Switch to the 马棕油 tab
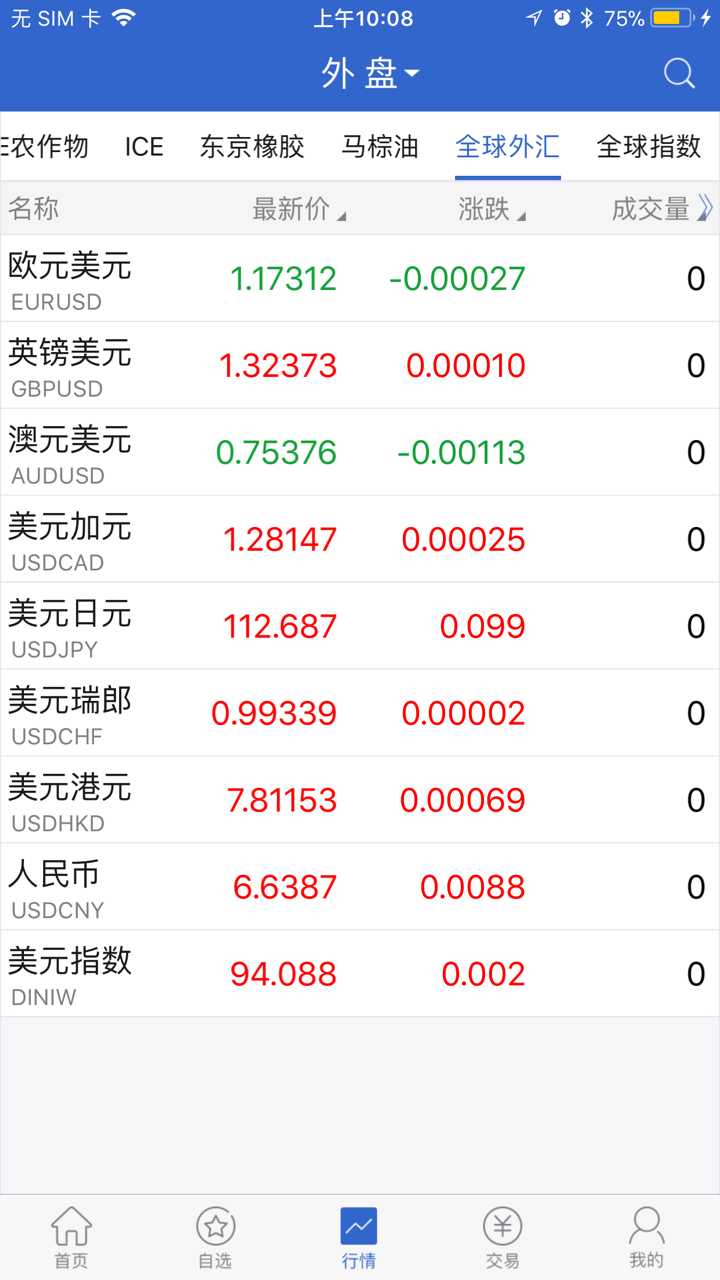 [x=380, y=147]
